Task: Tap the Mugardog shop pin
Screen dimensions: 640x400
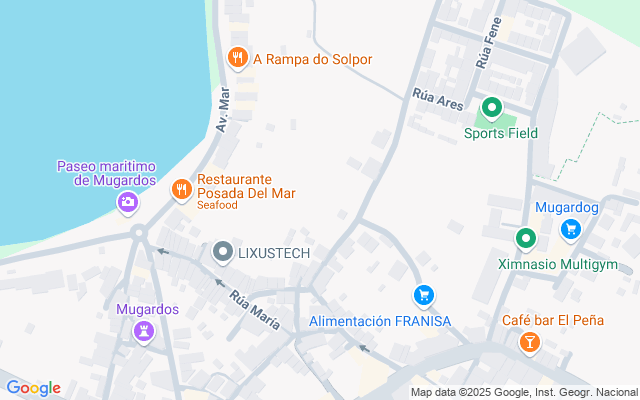Action: click(x=571, y=230)
